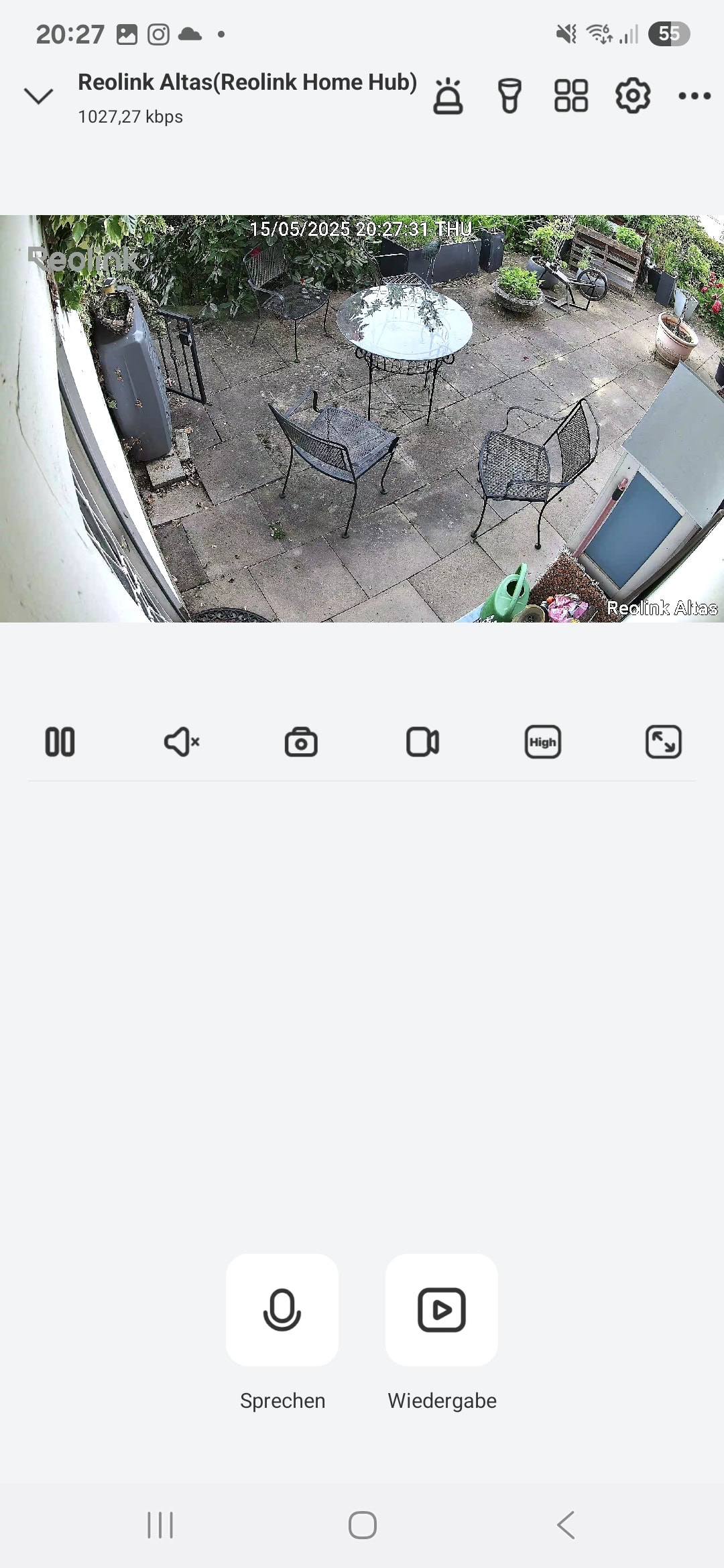Pause the live stream
724x1568 pixels.
60,742
